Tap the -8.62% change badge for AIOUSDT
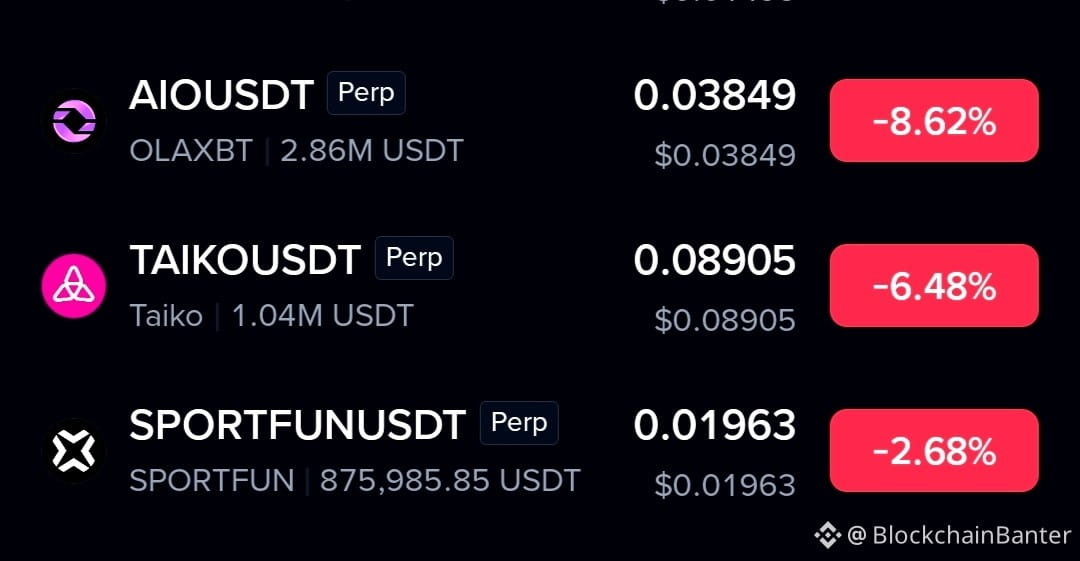This screenshot has height=561, width=1080. pyautogui.click(x=934, y=121)
